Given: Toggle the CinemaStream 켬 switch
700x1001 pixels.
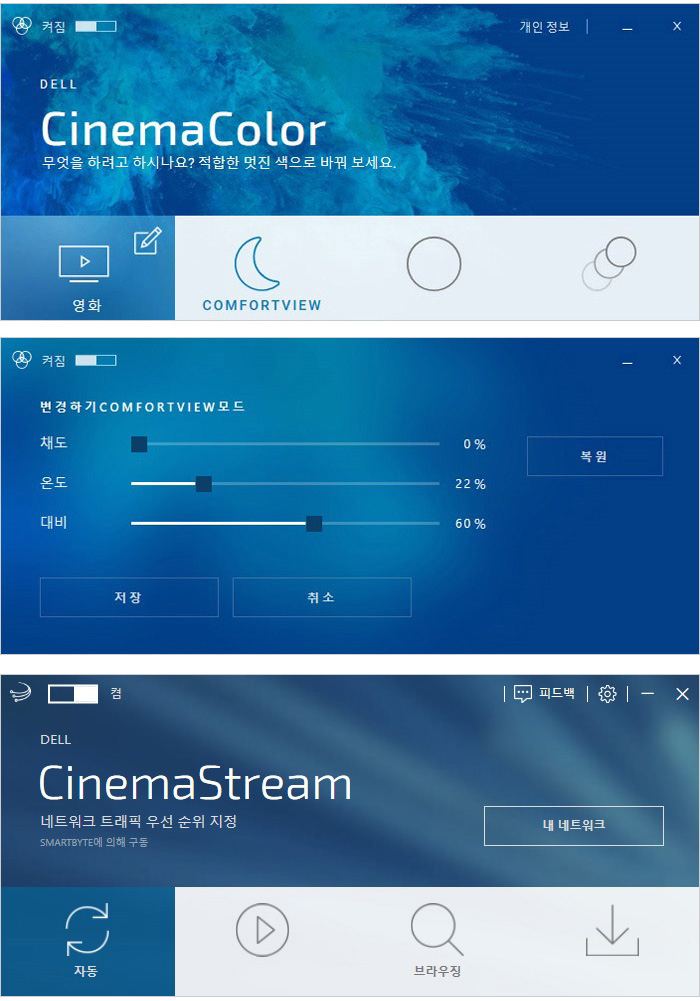Looking at the screenshot, I should (73, 693).
